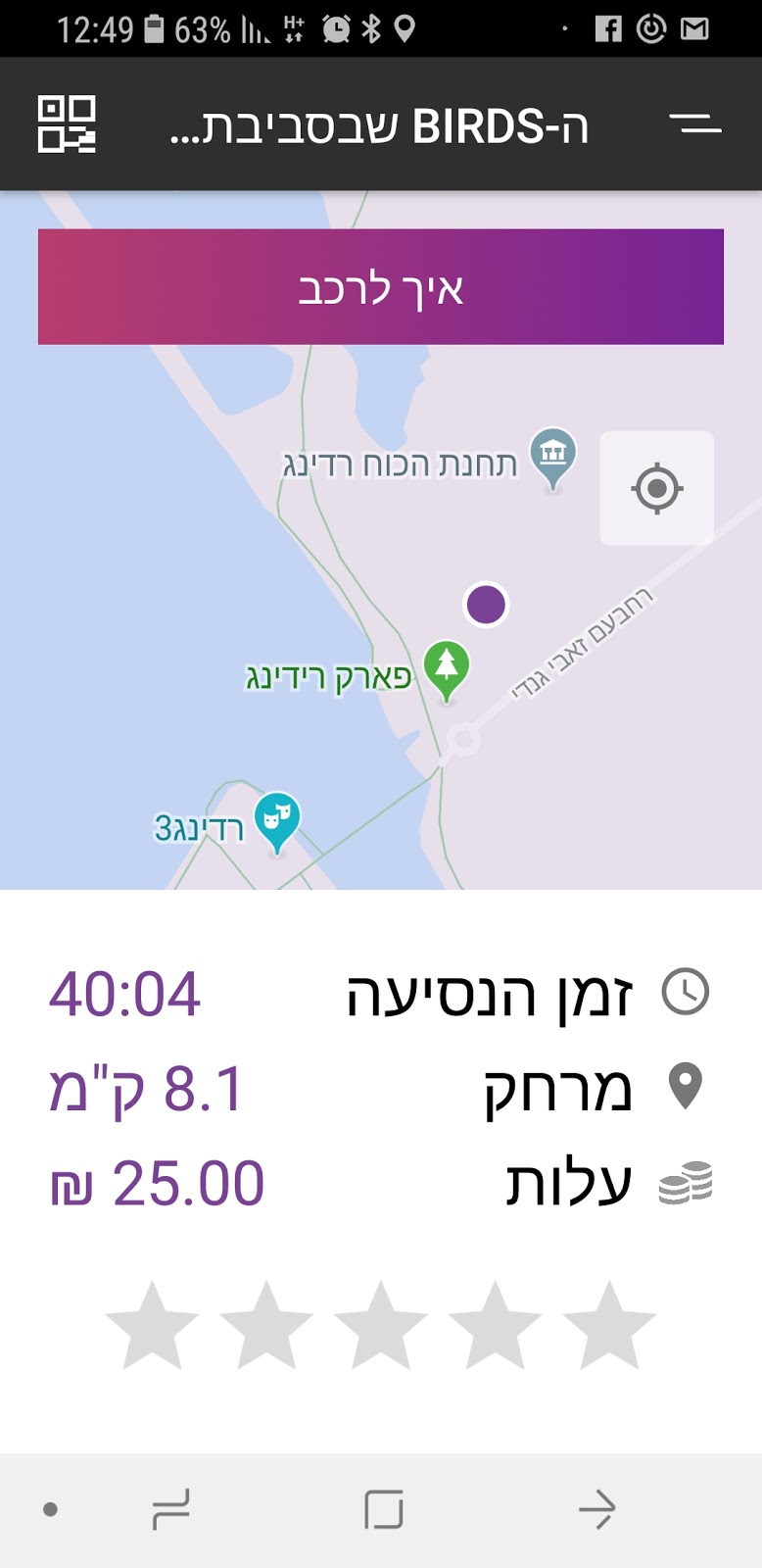This screenshot has width=762, height=1568.
Task: Go to home screen
Action: 383,1509
